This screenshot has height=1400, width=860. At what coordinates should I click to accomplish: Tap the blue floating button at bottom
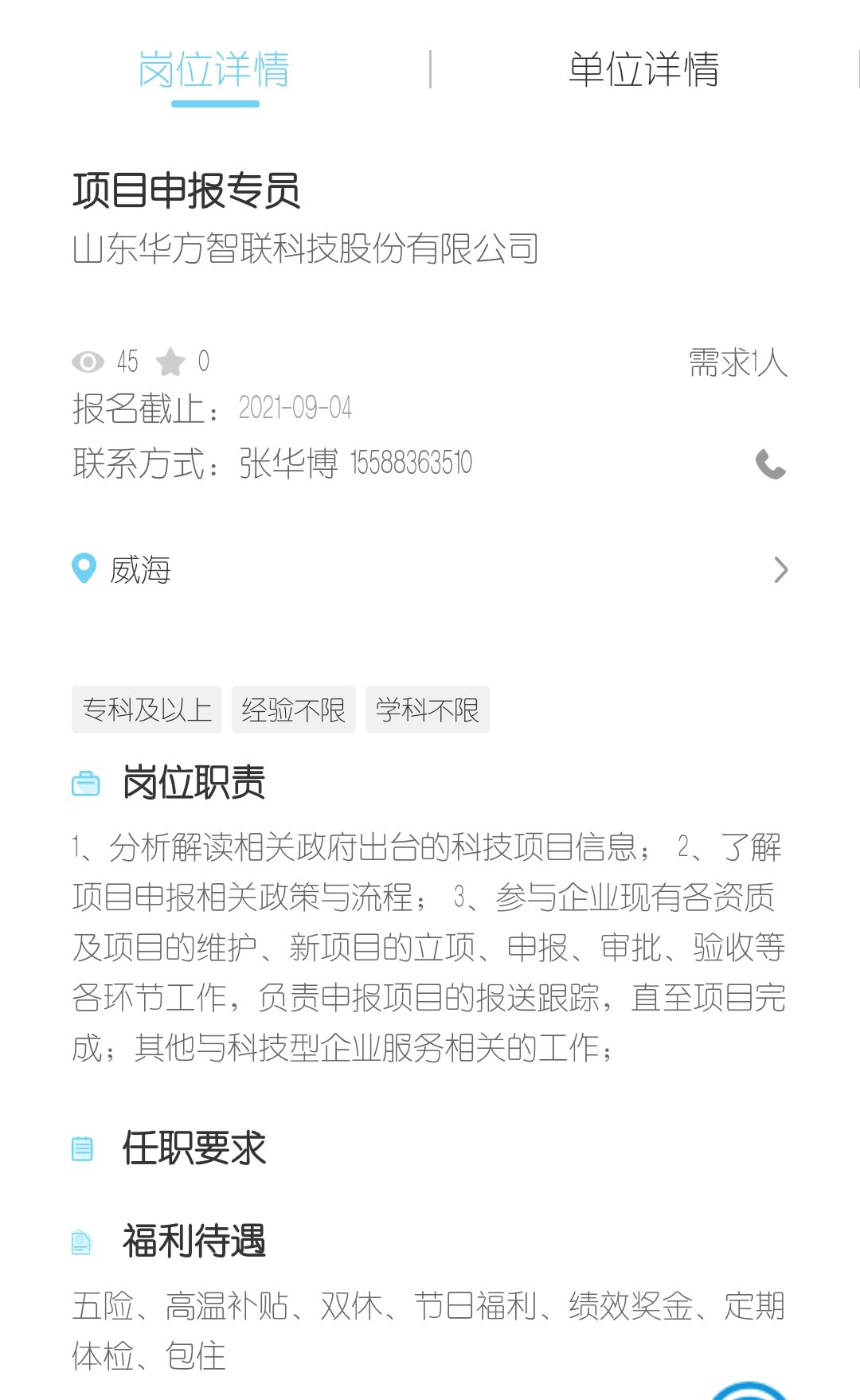tap(747, 1389)
